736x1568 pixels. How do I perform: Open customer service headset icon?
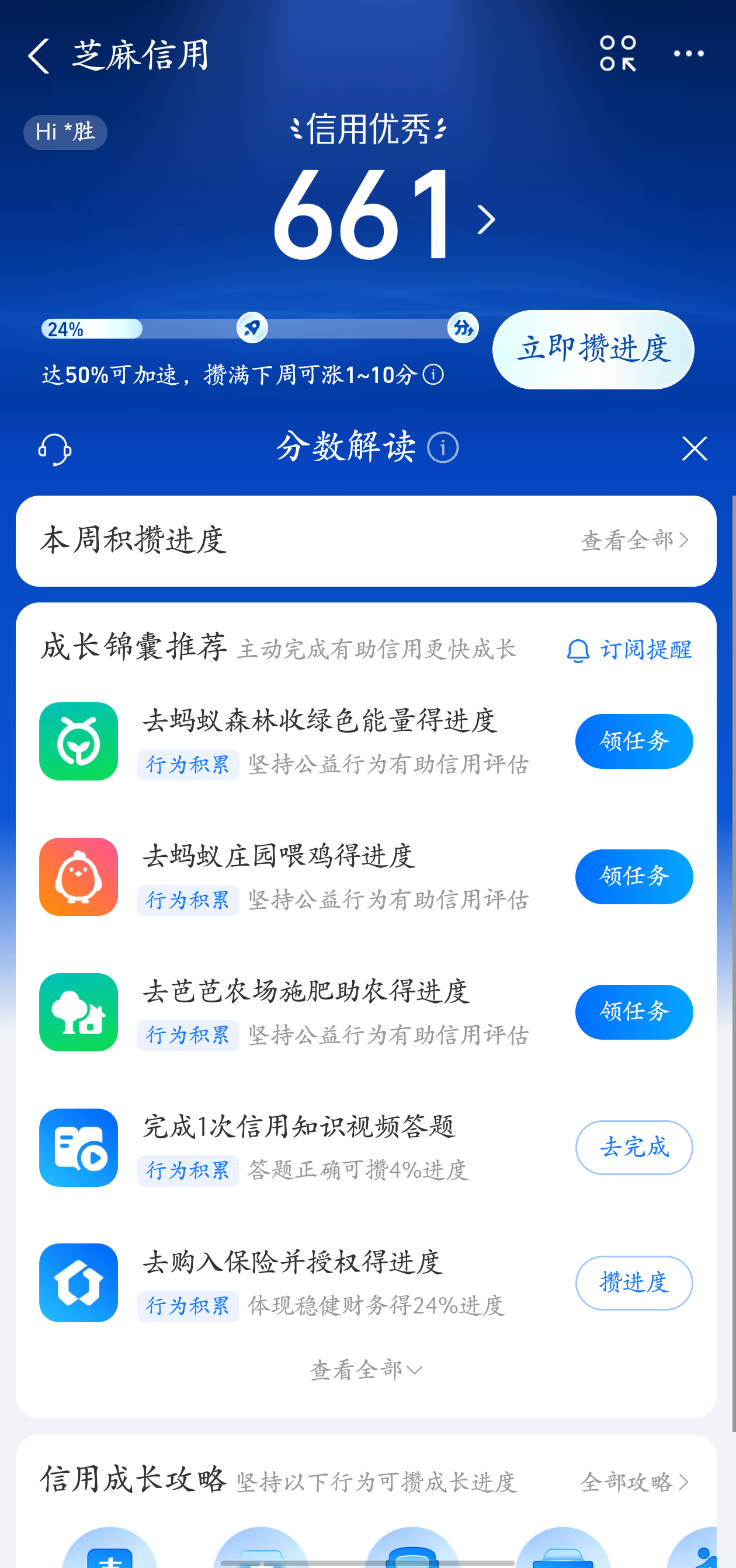tap(55, 450)
